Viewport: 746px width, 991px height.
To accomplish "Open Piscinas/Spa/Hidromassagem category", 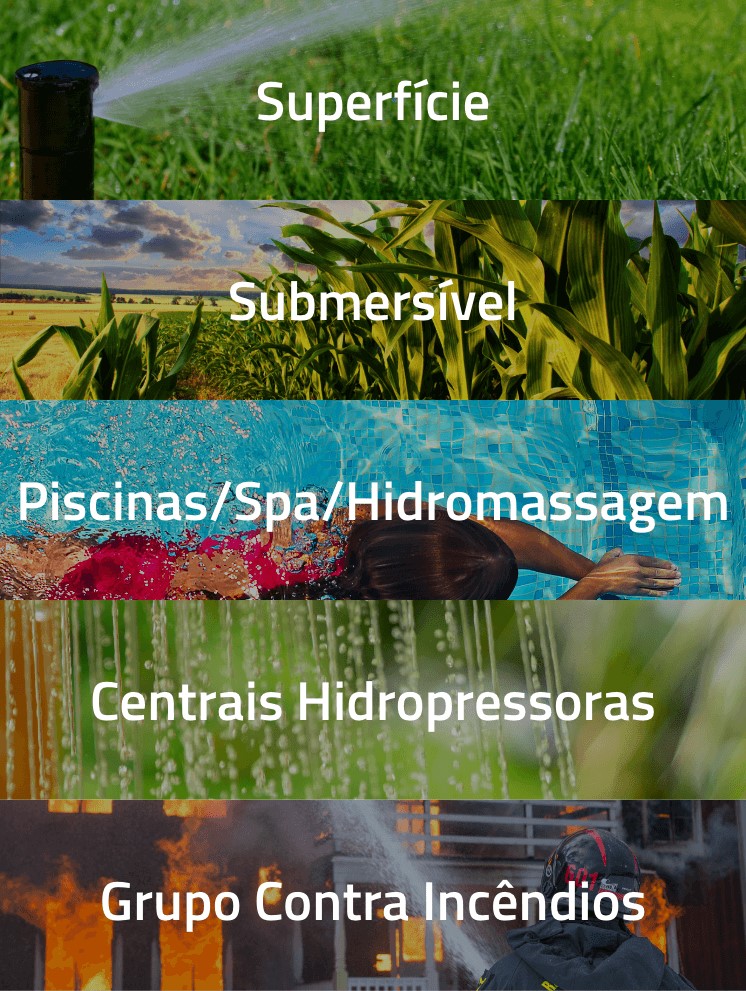I will click(372, 502).
